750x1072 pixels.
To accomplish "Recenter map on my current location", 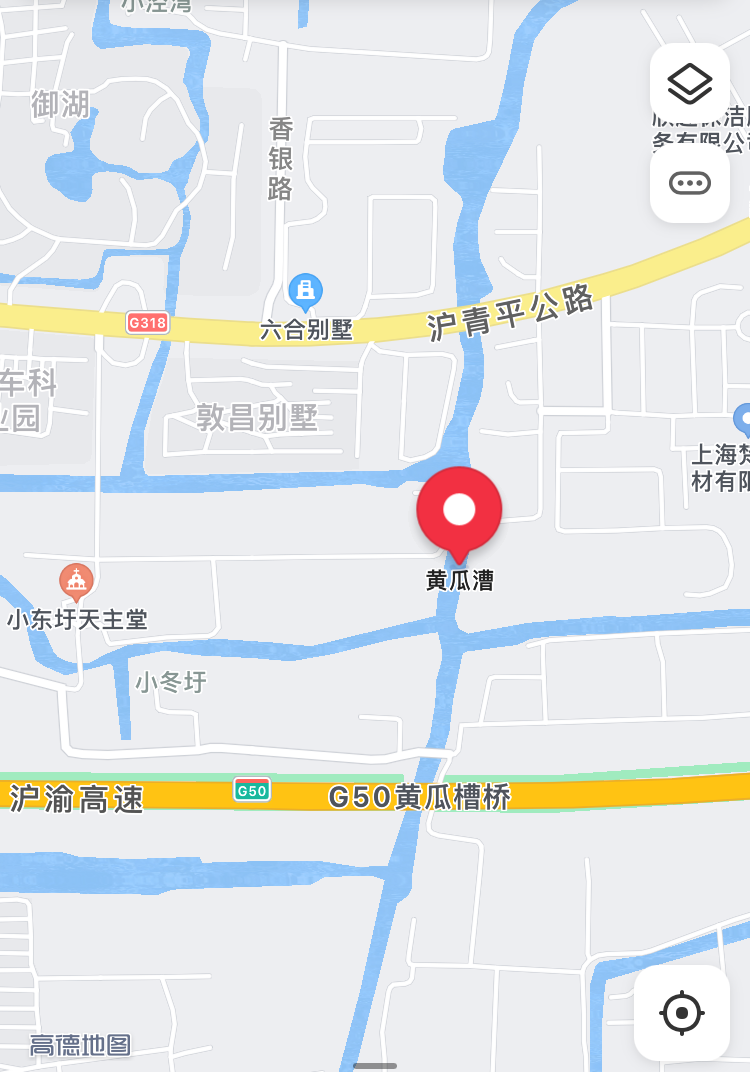I will coord(682,1013).
